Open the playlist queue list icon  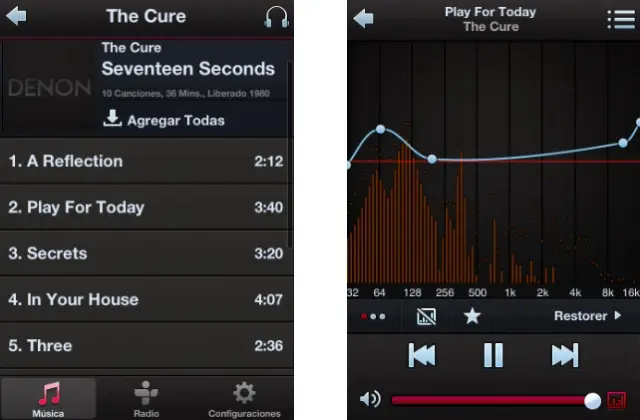tap(620, 19)
